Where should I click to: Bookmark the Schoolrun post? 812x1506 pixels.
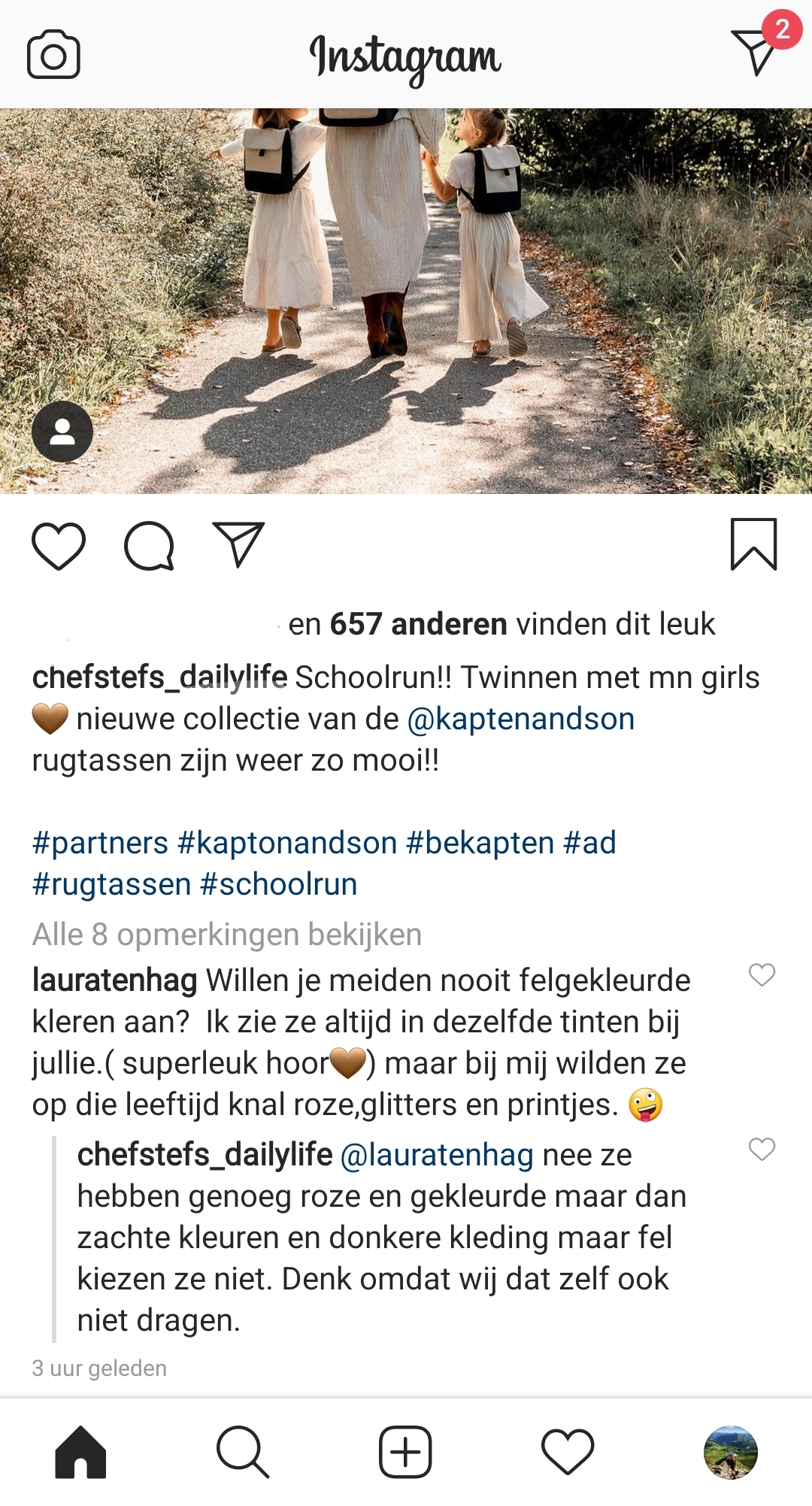pos(754,544)
